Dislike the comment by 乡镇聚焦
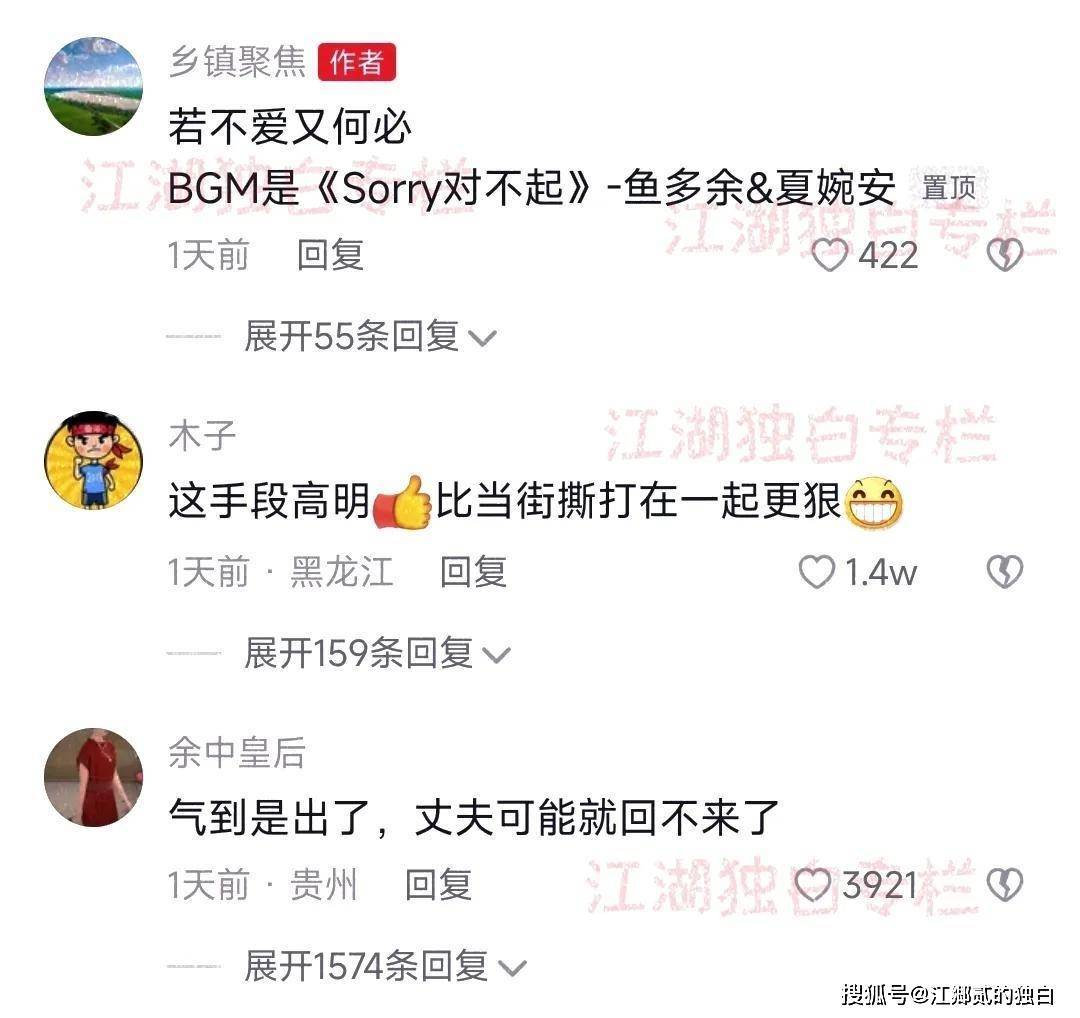The image size is (1080, 1018). pos(1004,256)
